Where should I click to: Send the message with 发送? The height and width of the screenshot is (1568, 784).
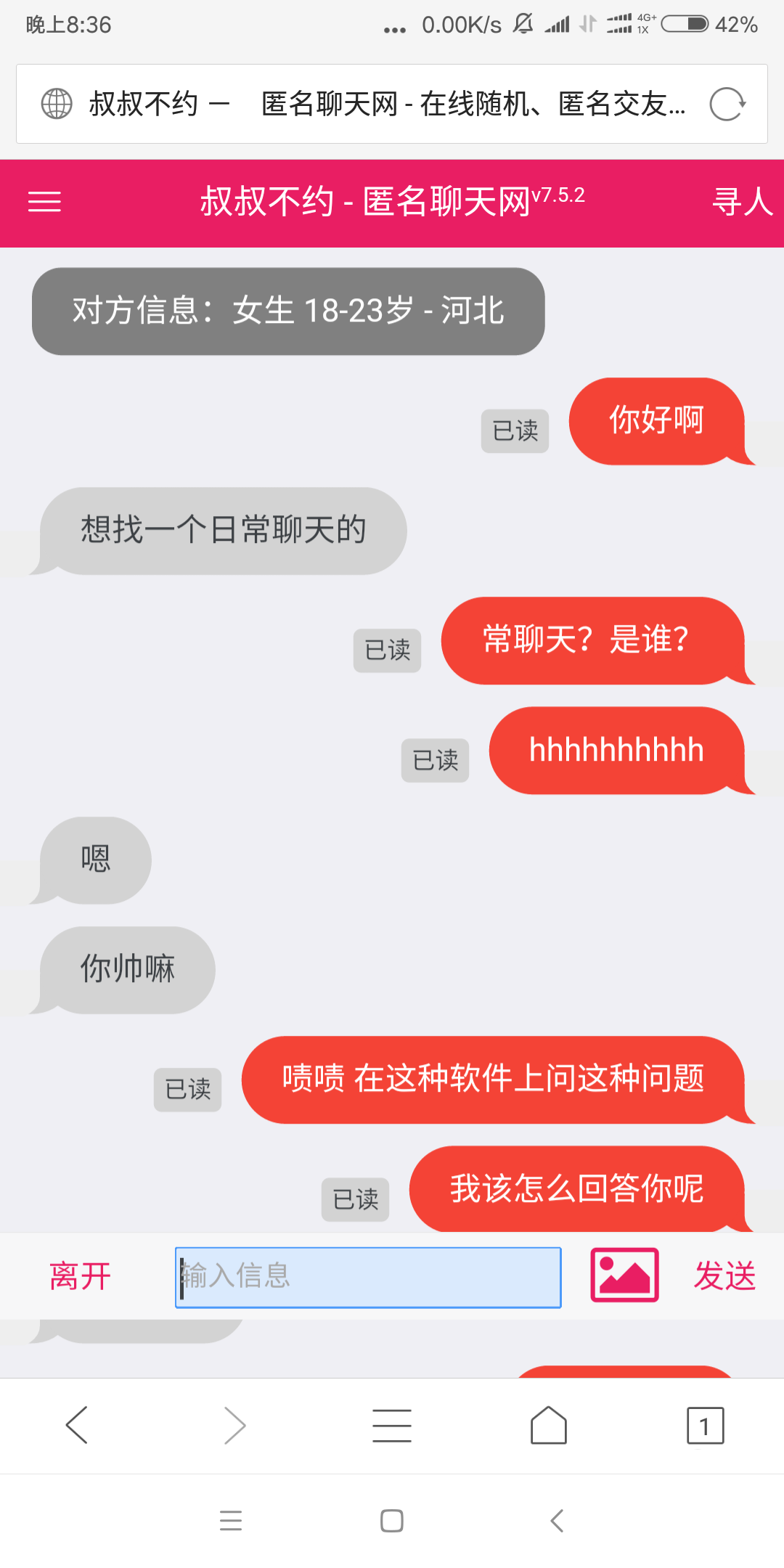tap(724, 1276)
